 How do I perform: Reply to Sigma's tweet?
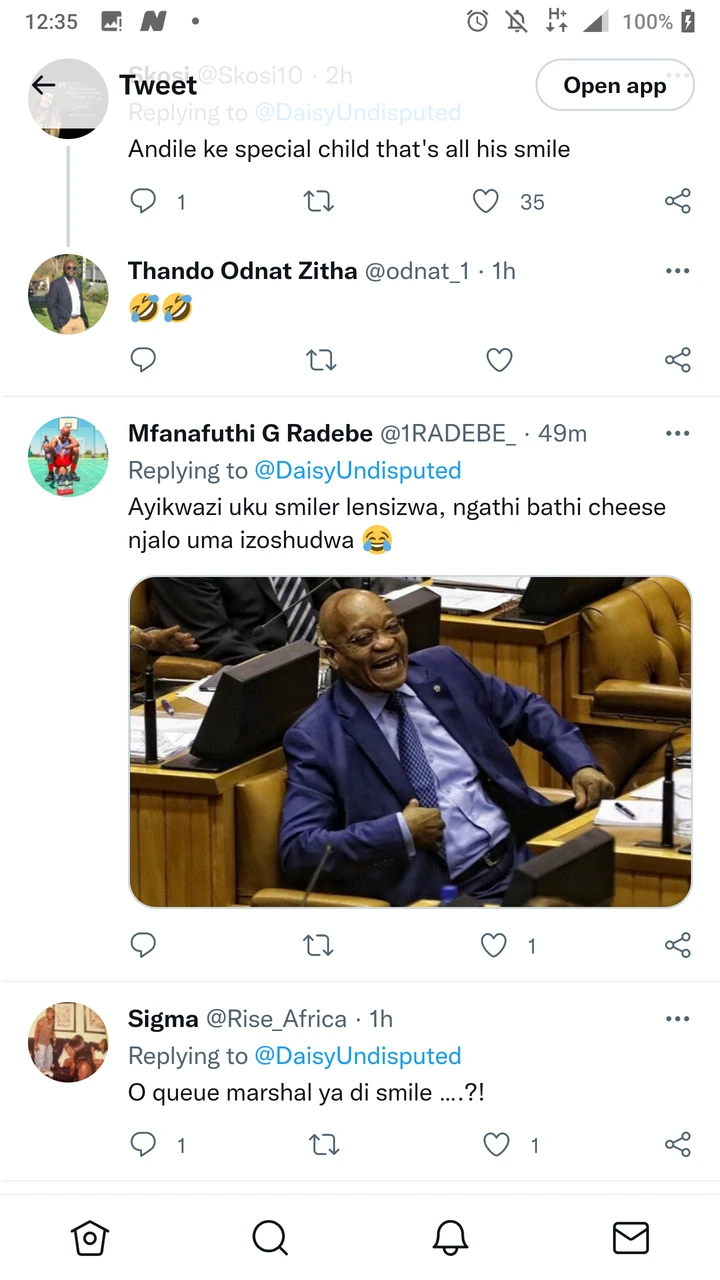144,1145
